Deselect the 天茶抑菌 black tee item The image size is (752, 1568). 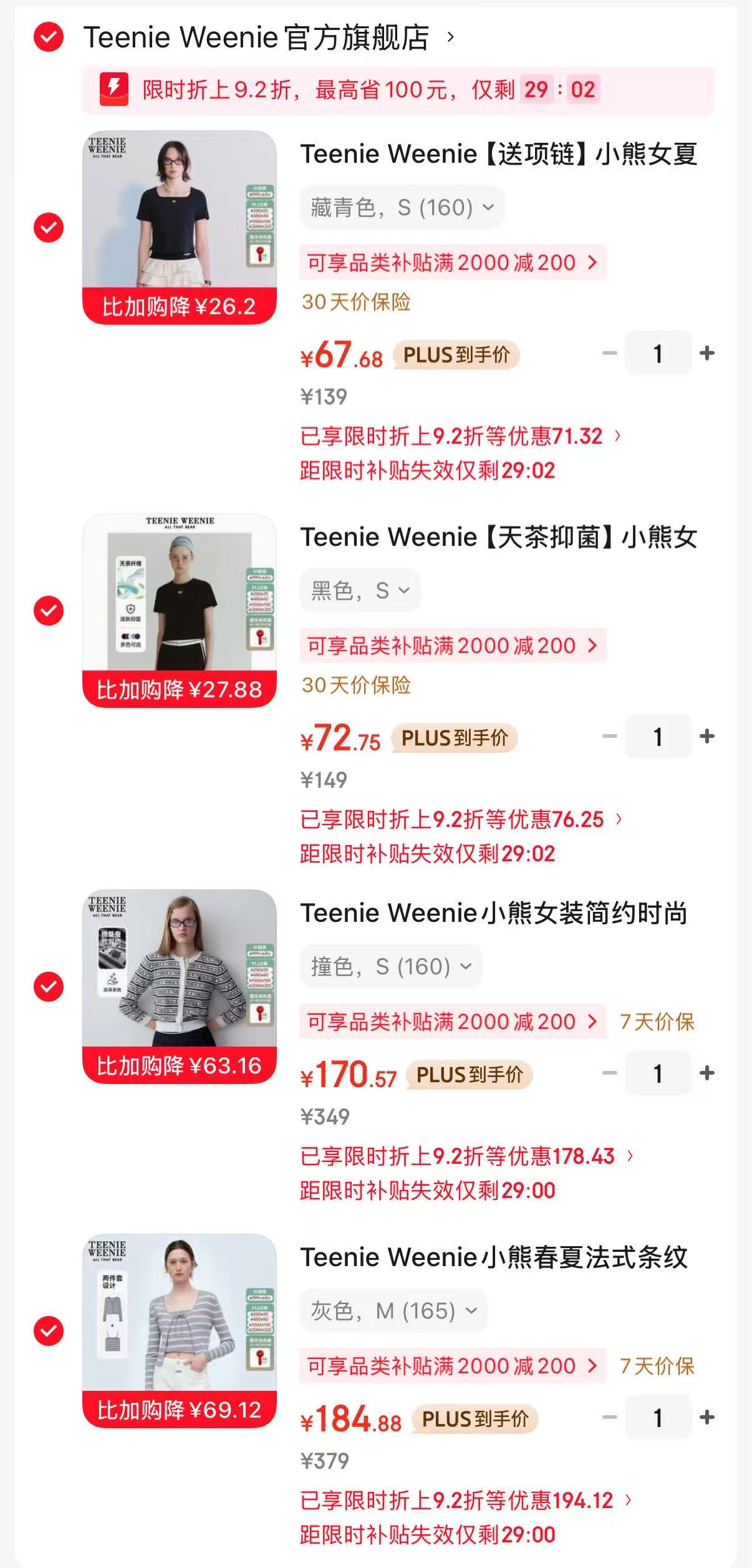(49, 610)
